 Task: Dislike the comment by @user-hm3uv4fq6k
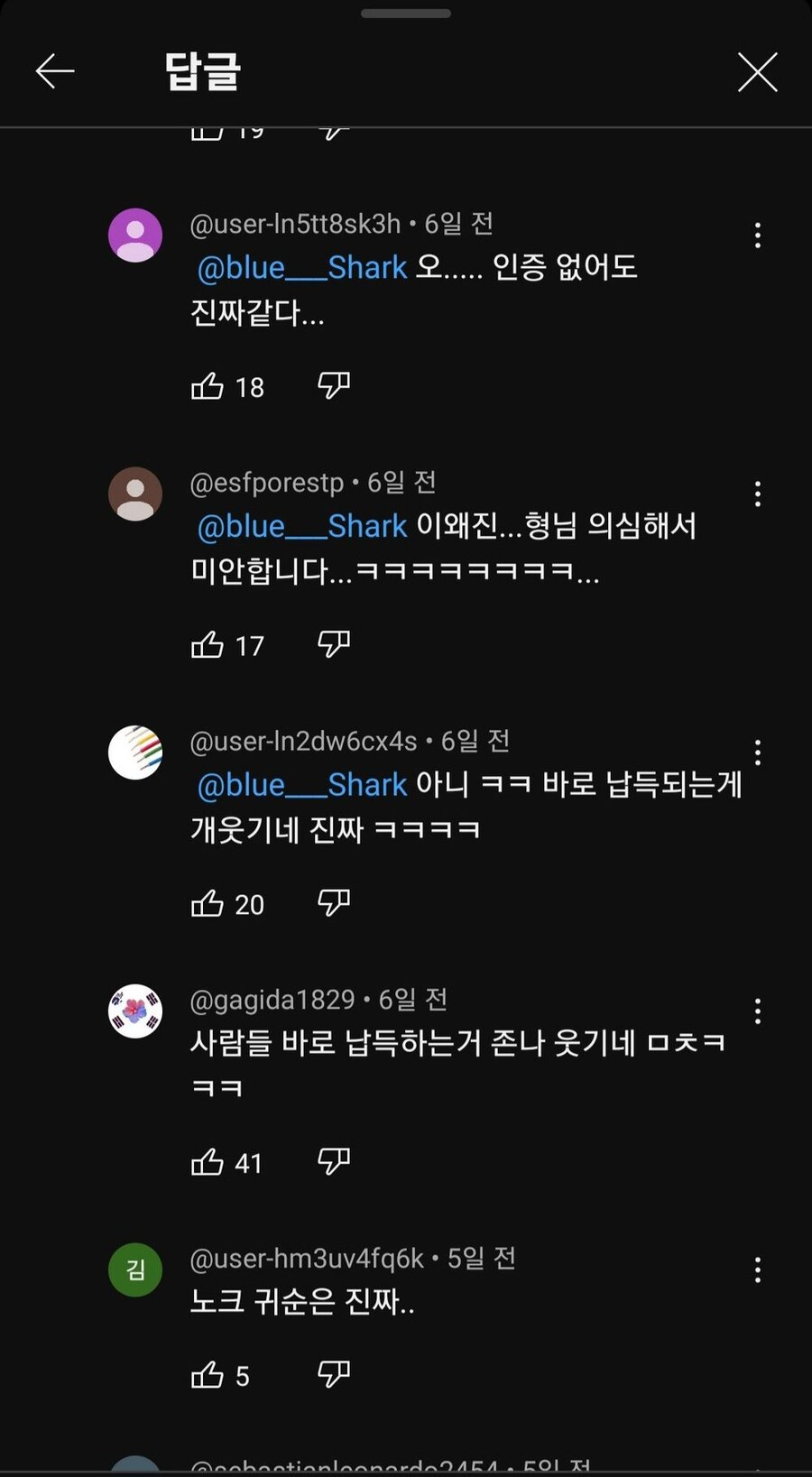coord(334,1375)
